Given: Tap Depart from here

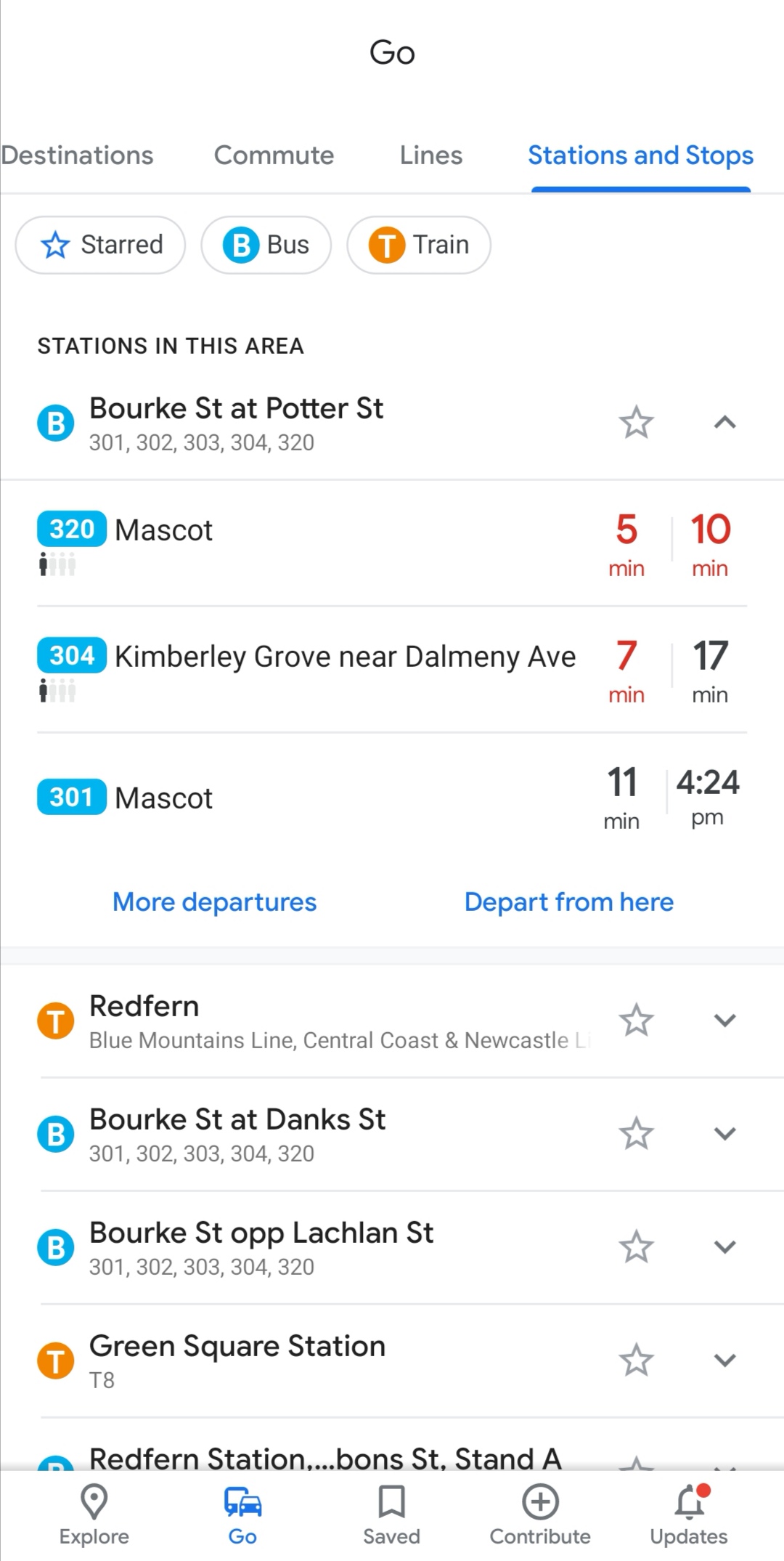Looking at the screenshot, I should 569,902.
